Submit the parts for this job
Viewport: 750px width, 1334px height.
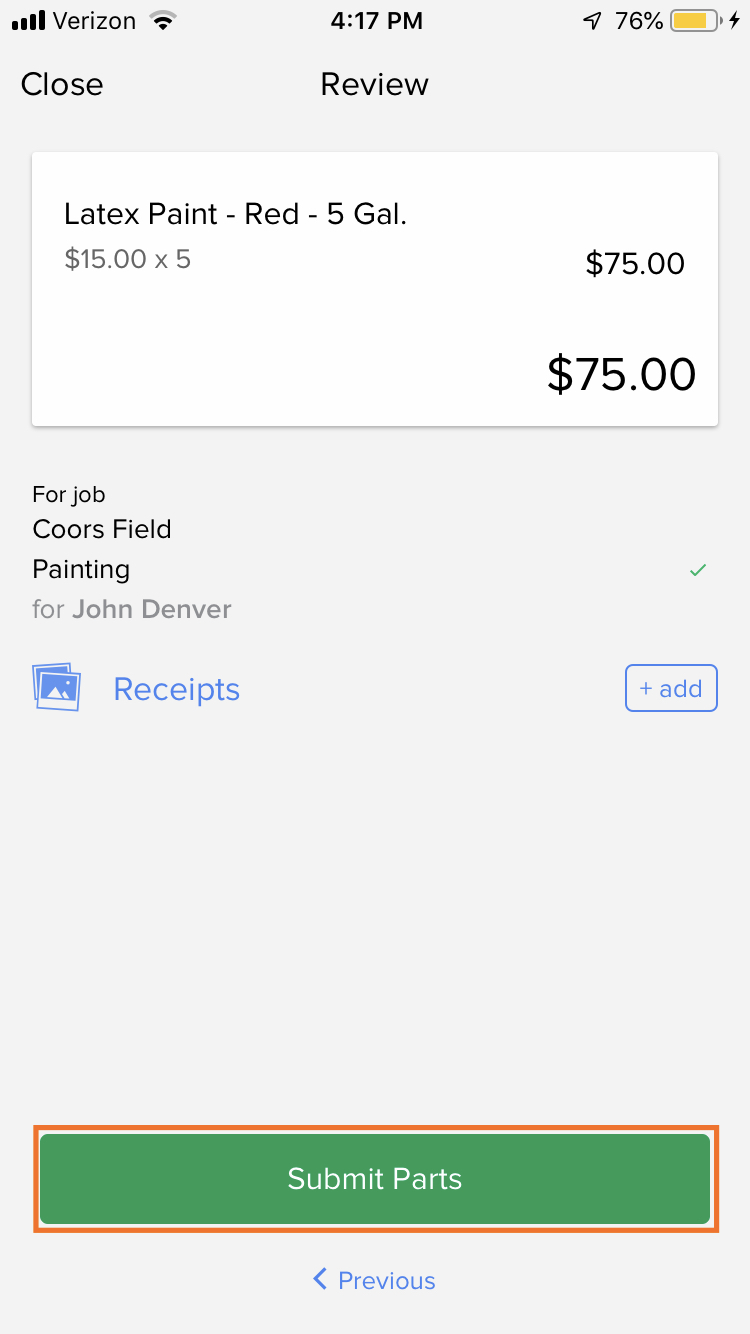pos(375,1178)
